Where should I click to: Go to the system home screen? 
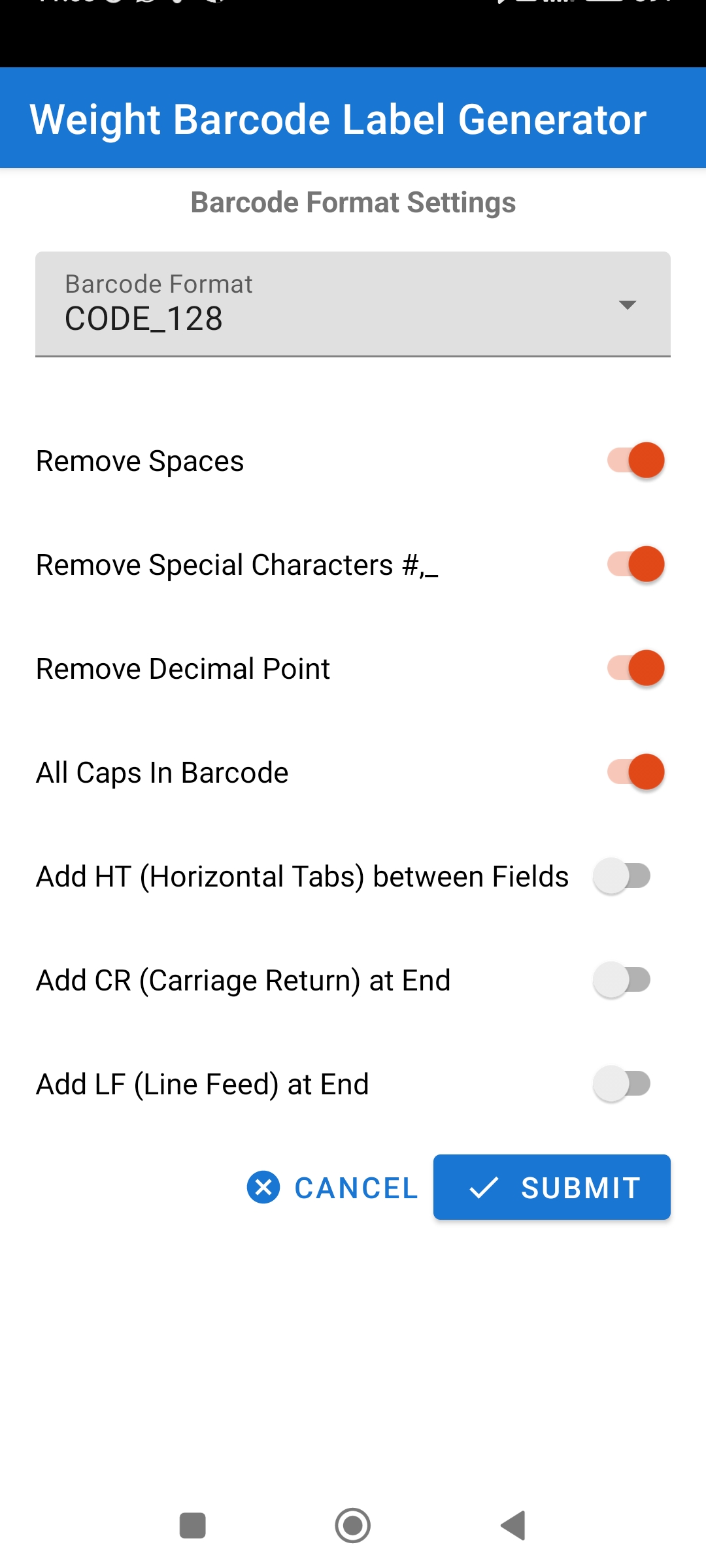click(353, 1526)
